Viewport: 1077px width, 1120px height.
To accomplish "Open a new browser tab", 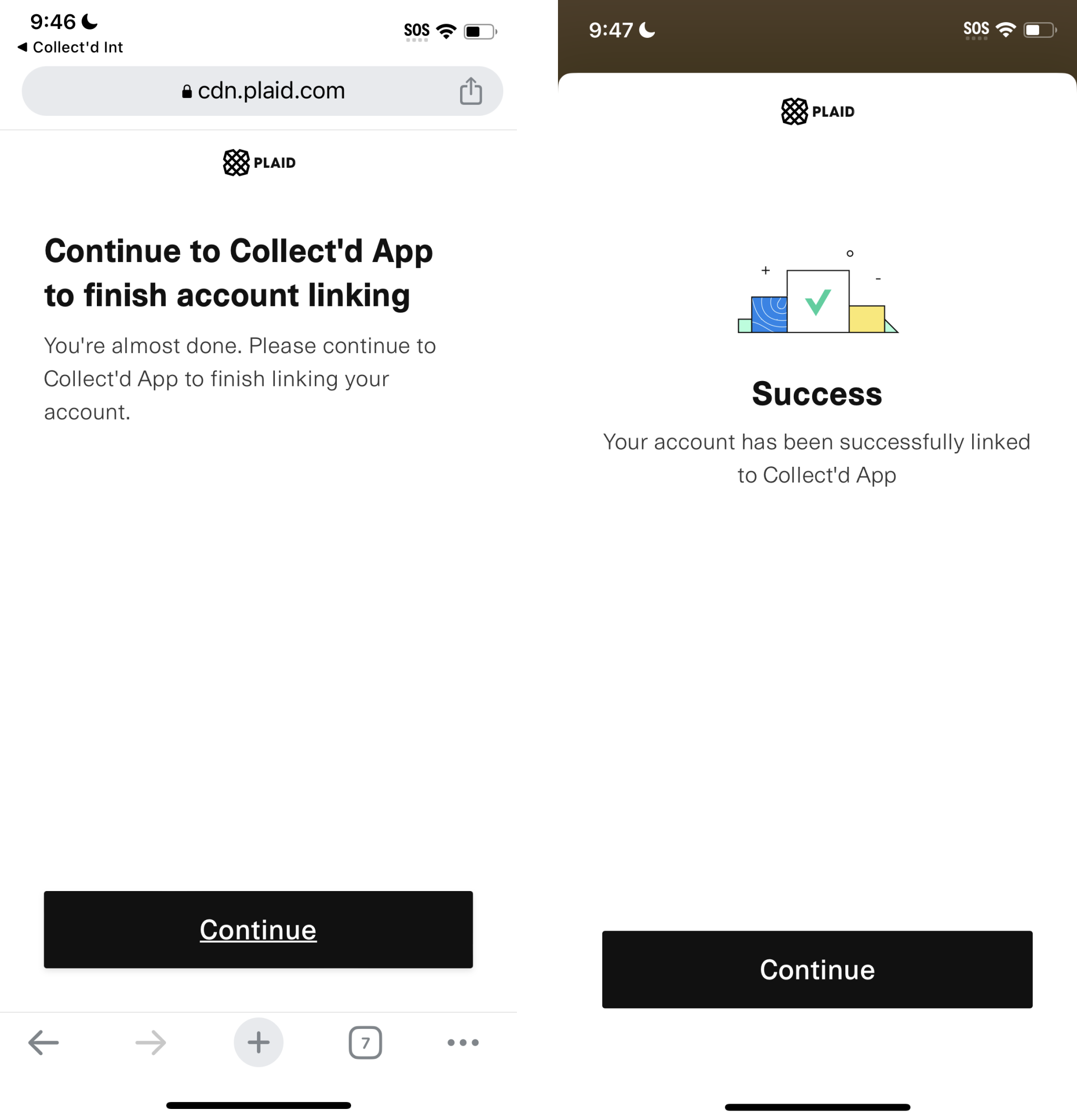I will 258,1043.
